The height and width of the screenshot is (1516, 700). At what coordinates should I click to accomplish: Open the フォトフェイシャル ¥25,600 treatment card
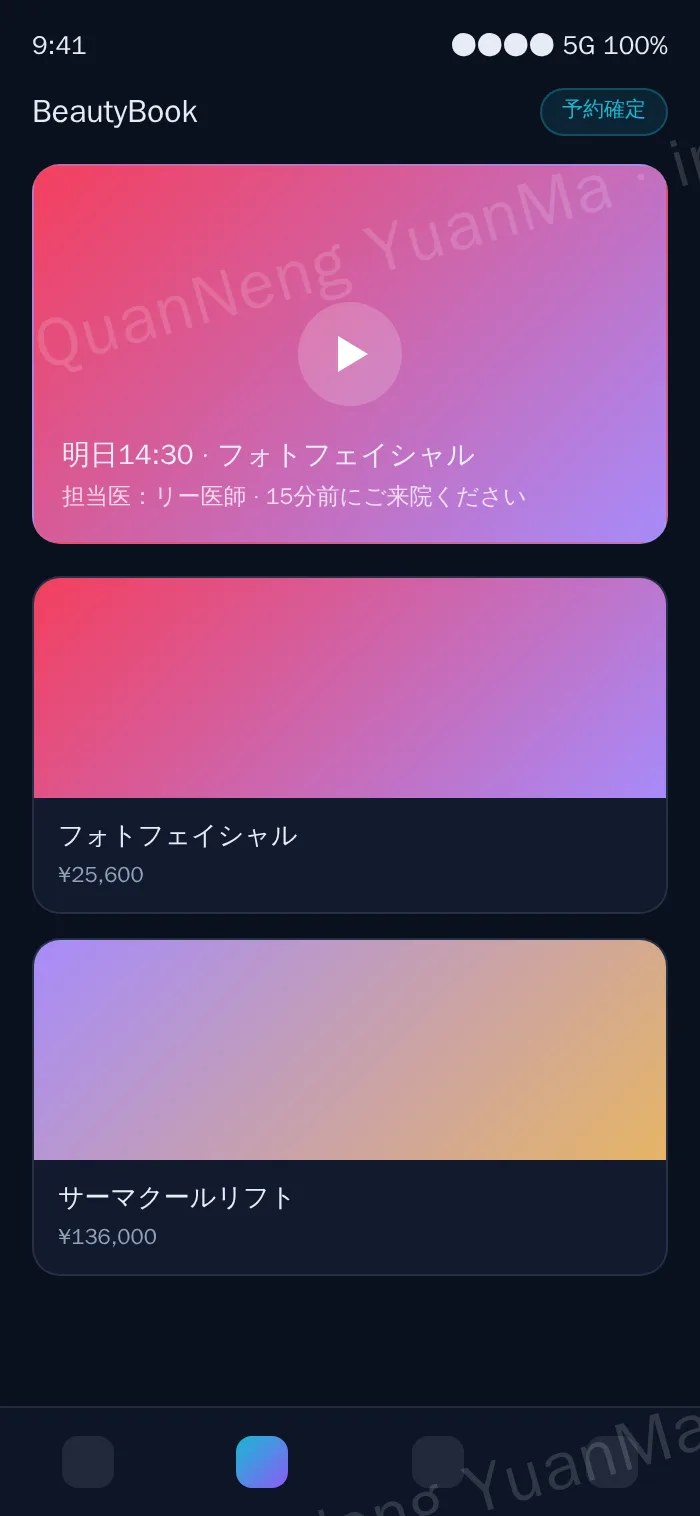click(x=350, y=745)
